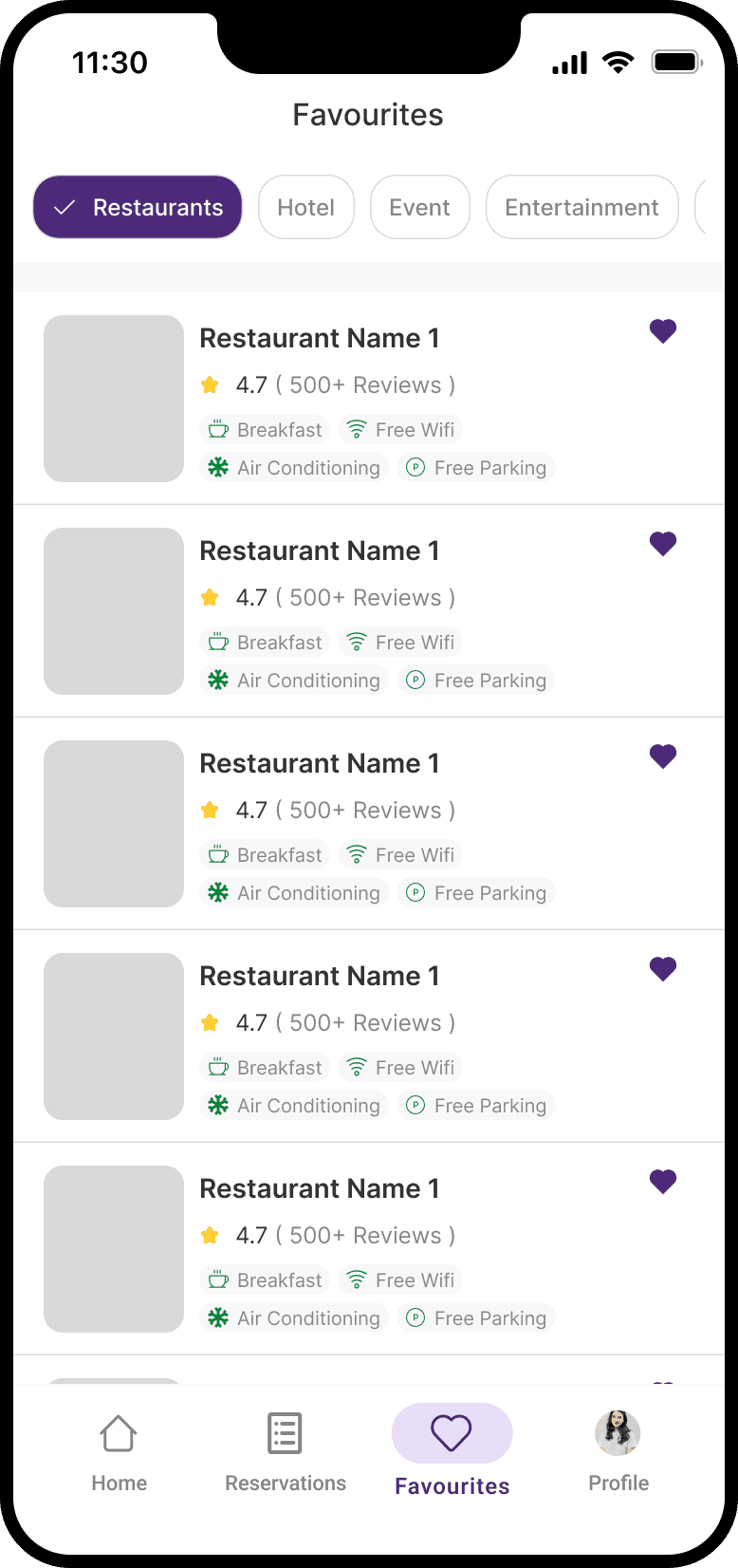Image resolution: width=738 pixels, height=1568 pixels.
Task: Deselect the Restaurants filter chip
Action: click(138, 207)
